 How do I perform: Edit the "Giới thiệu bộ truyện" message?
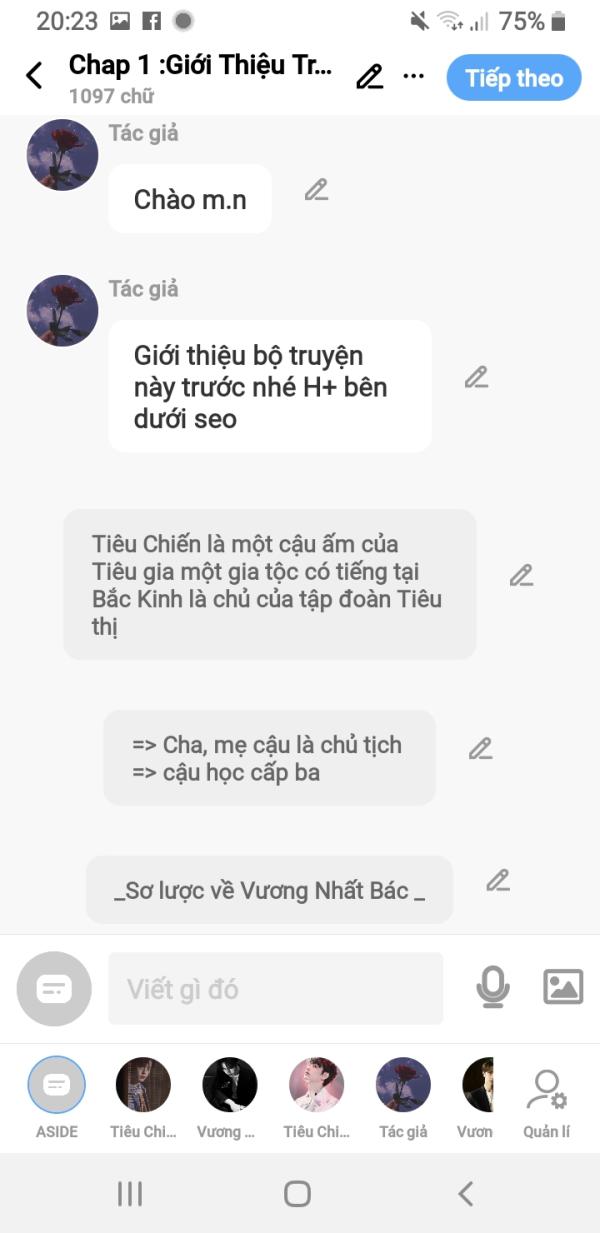click(x=476, y=377)
